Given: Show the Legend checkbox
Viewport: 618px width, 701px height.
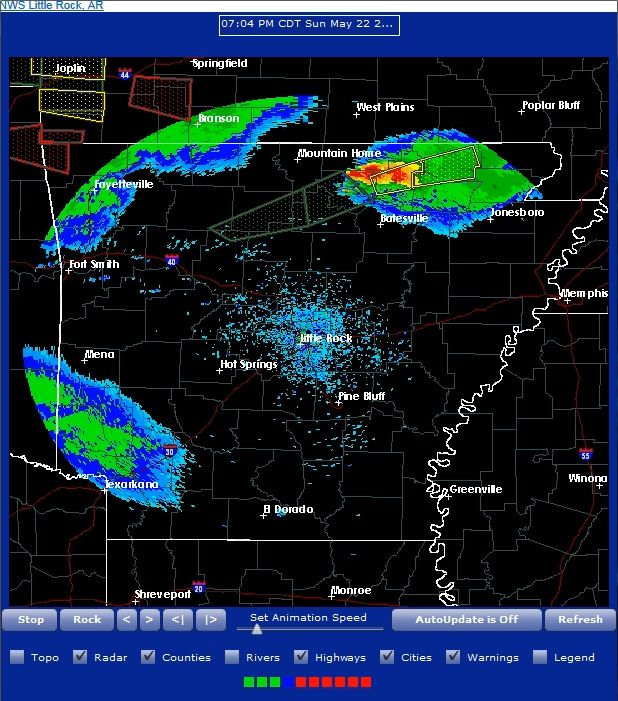Looking at the screenshot, I should [x=540, y=657].
